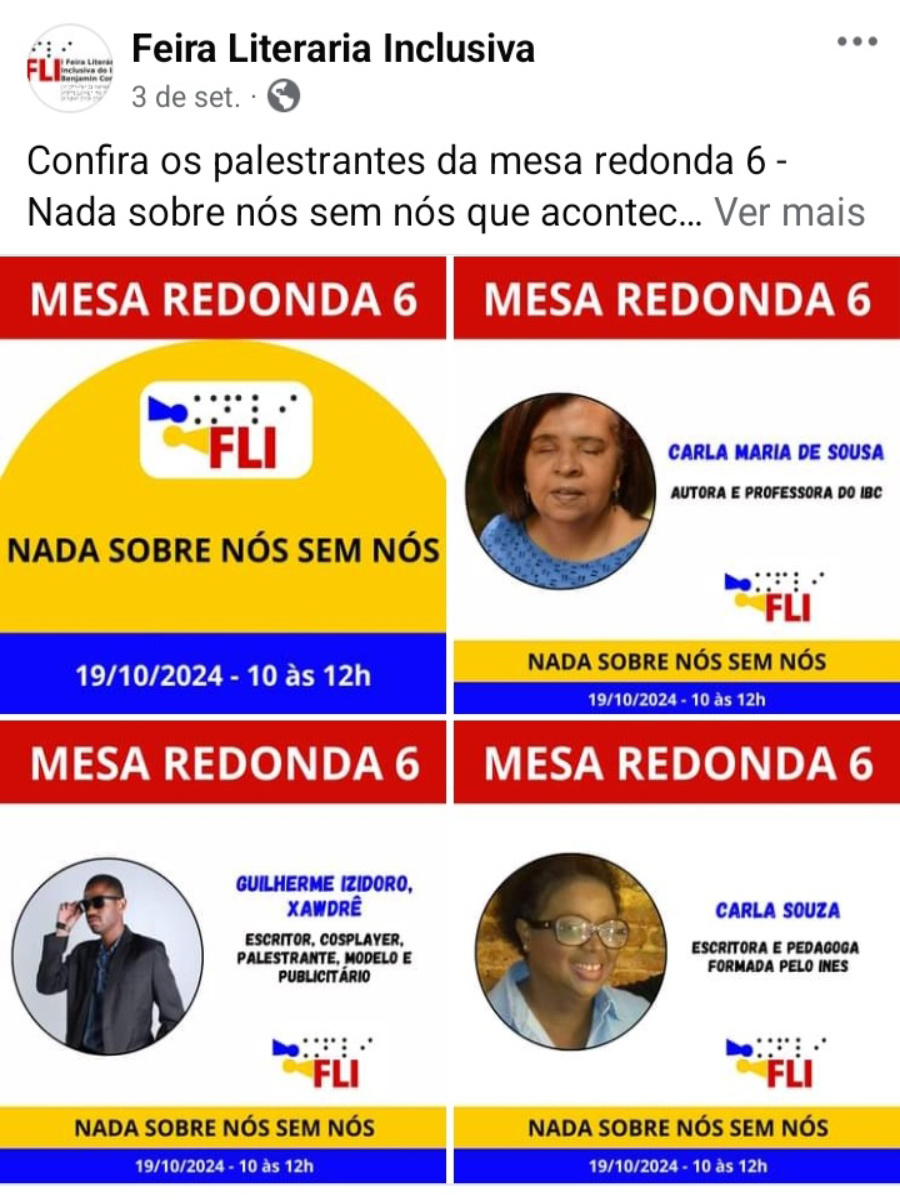900x1200 pixels.
Task: Open Feira Literaria Inclusiva page name
Action: tap(333, 48)
